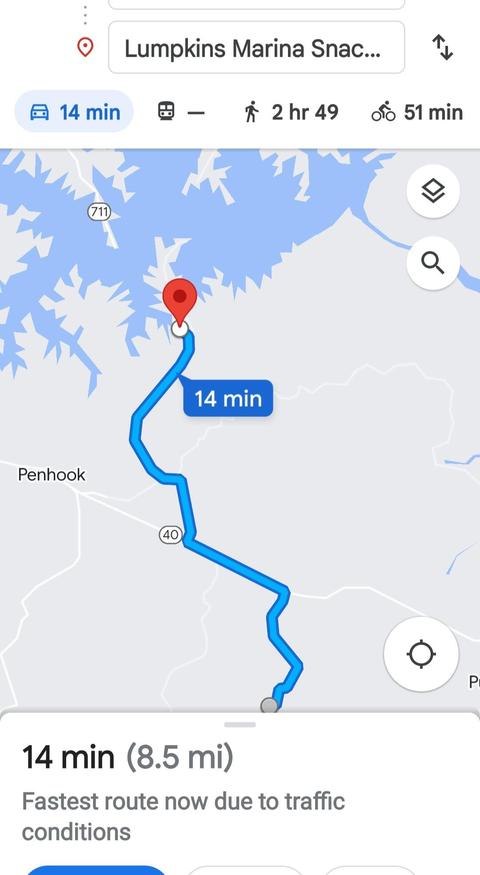Open the map layers button
The height and width of the screenshot is (875, 480).
click(x=433, y=191)
